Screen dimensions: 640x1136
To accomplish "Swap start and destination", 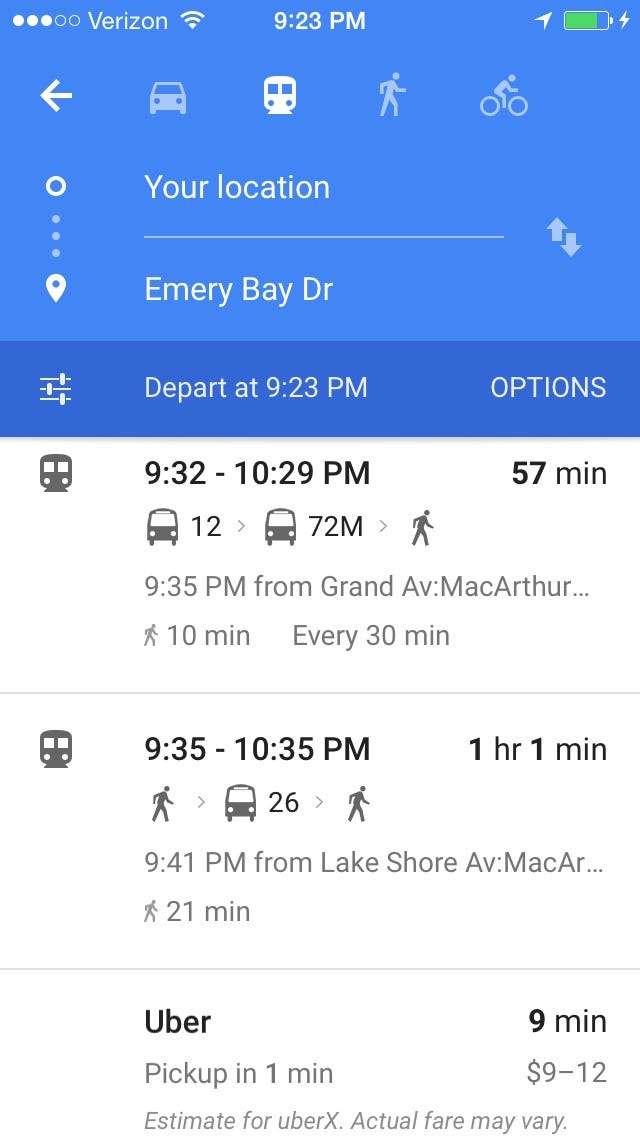I will [564, 238].
